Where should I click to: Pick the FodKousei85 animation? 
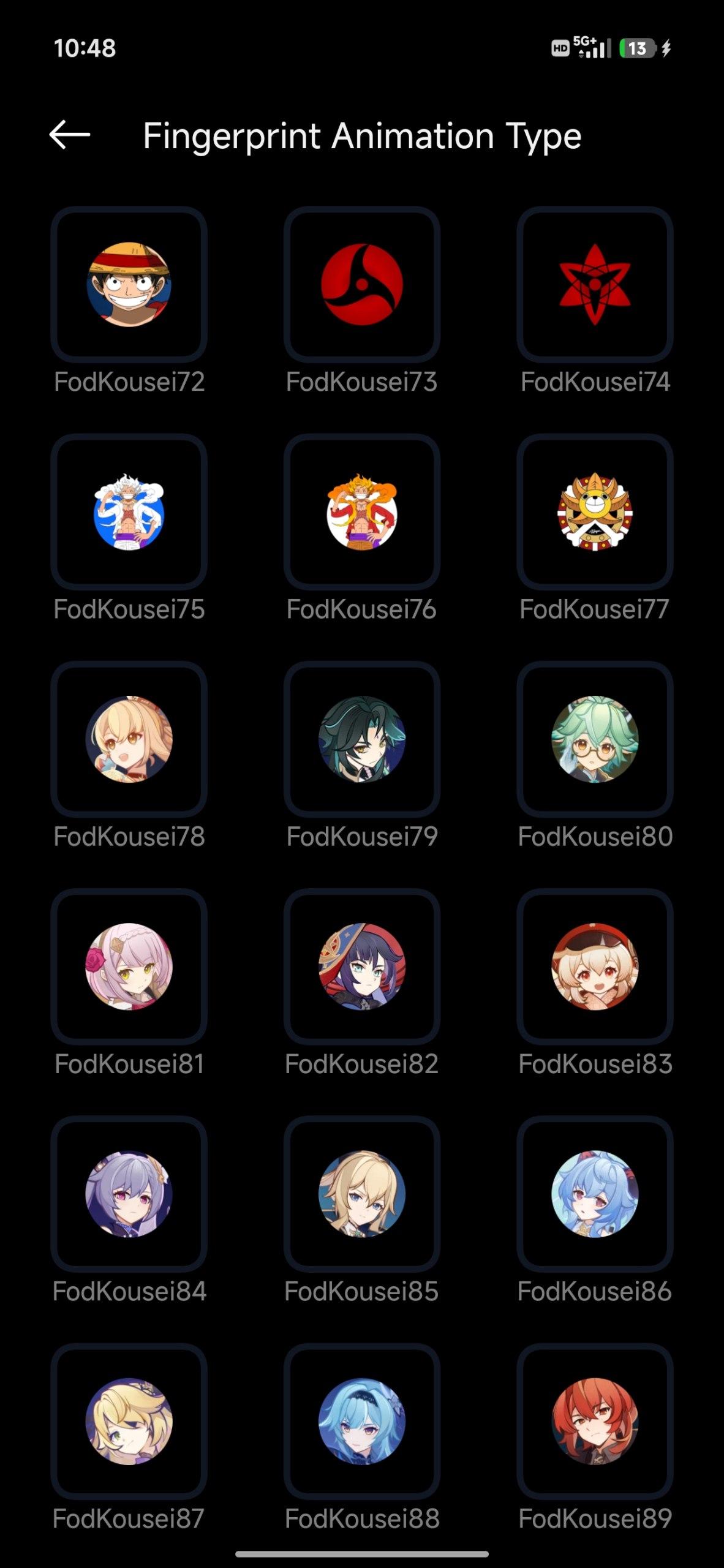click(x=362, y=1194)
